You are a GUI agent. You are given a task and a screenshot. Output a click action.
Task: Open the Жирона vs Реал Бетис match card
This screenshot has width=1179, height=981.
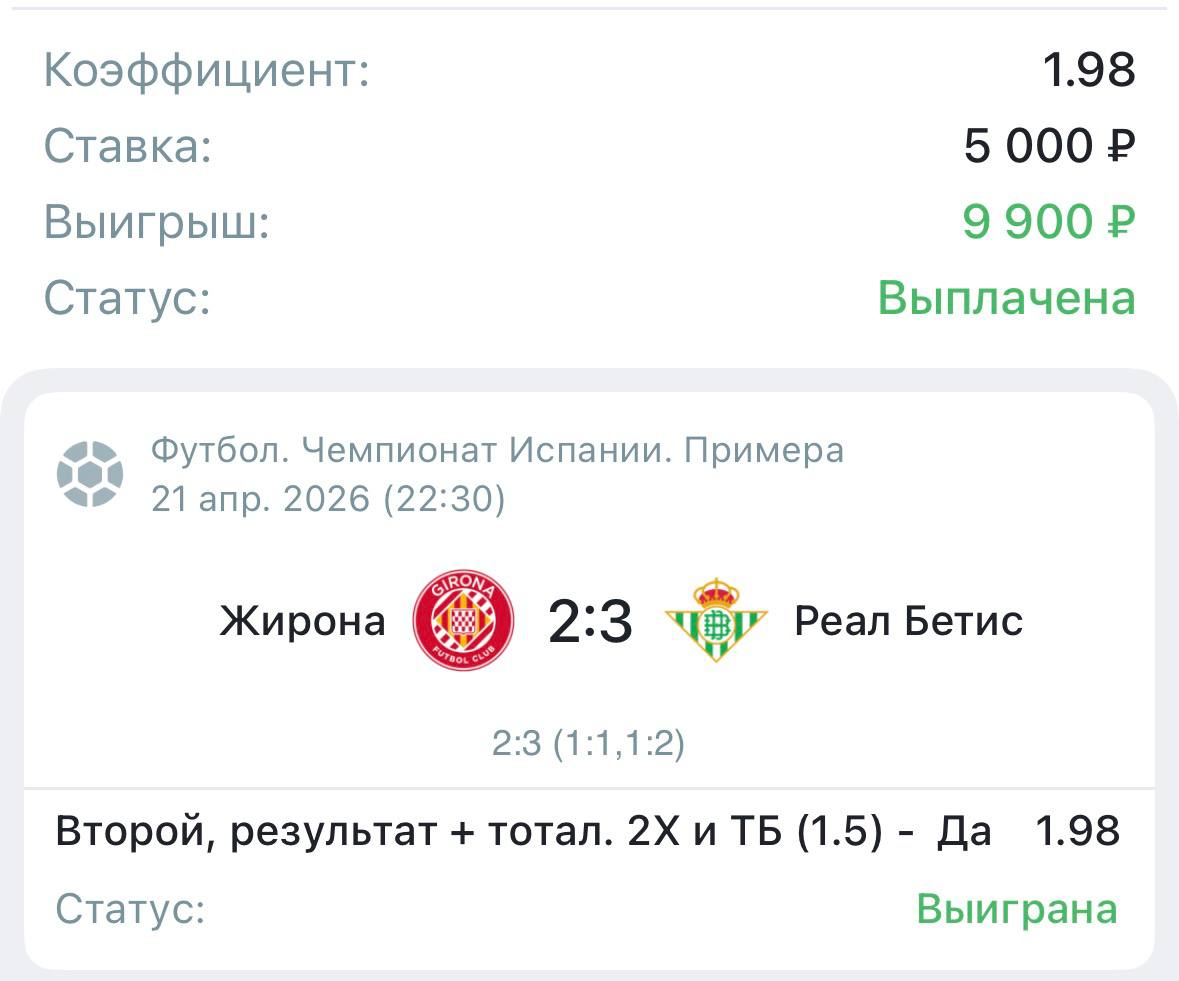(x=590, y=680)
